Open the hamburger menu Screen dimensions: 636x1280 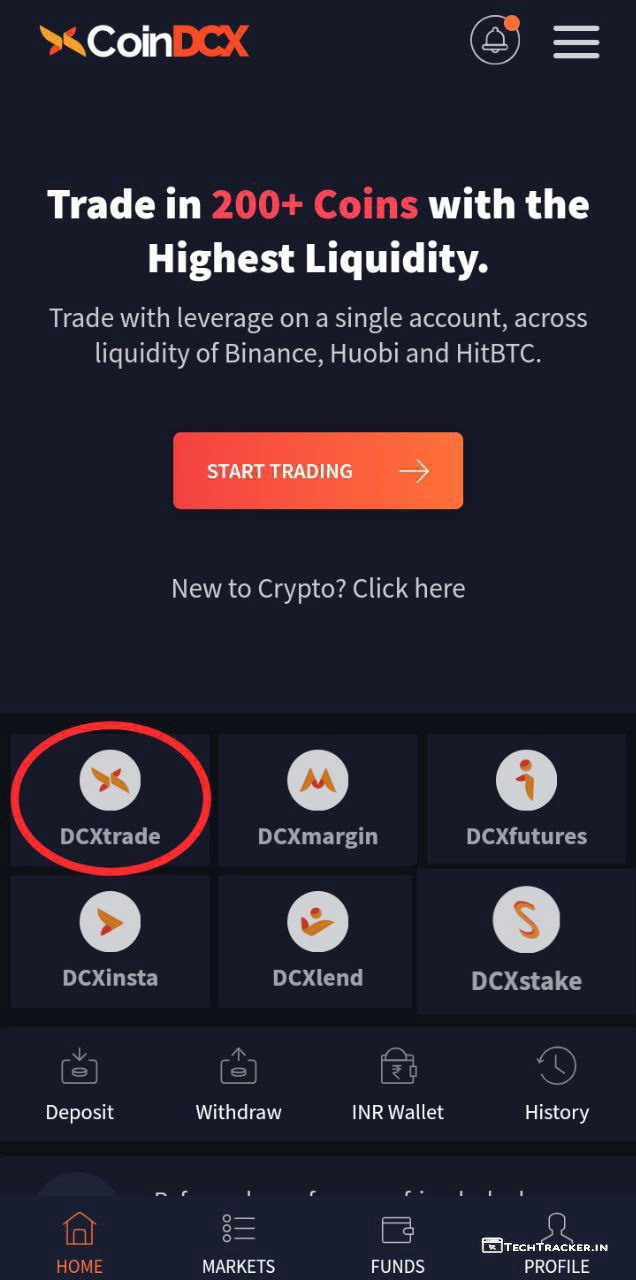coord(576,42)
